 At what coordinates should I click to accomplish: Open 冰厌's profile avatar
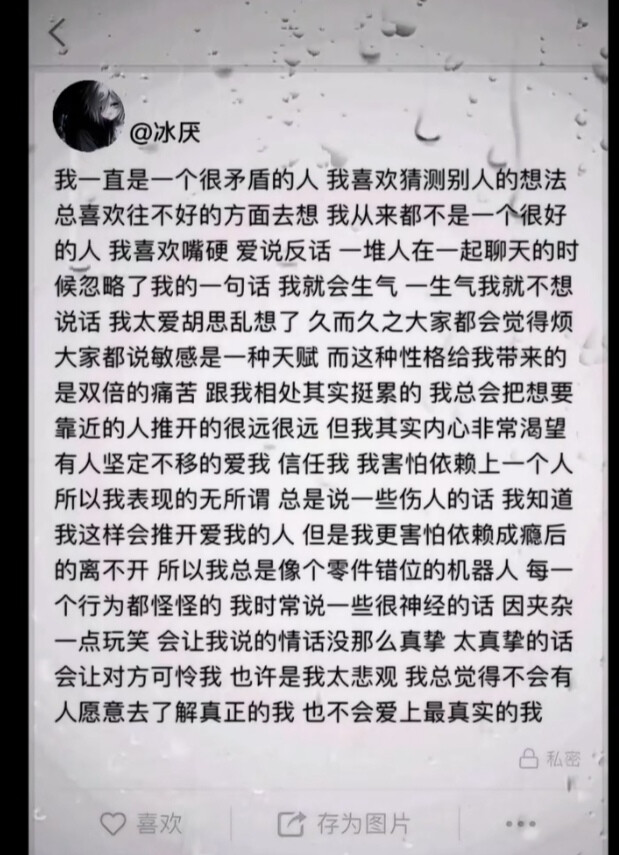(88, 116)
